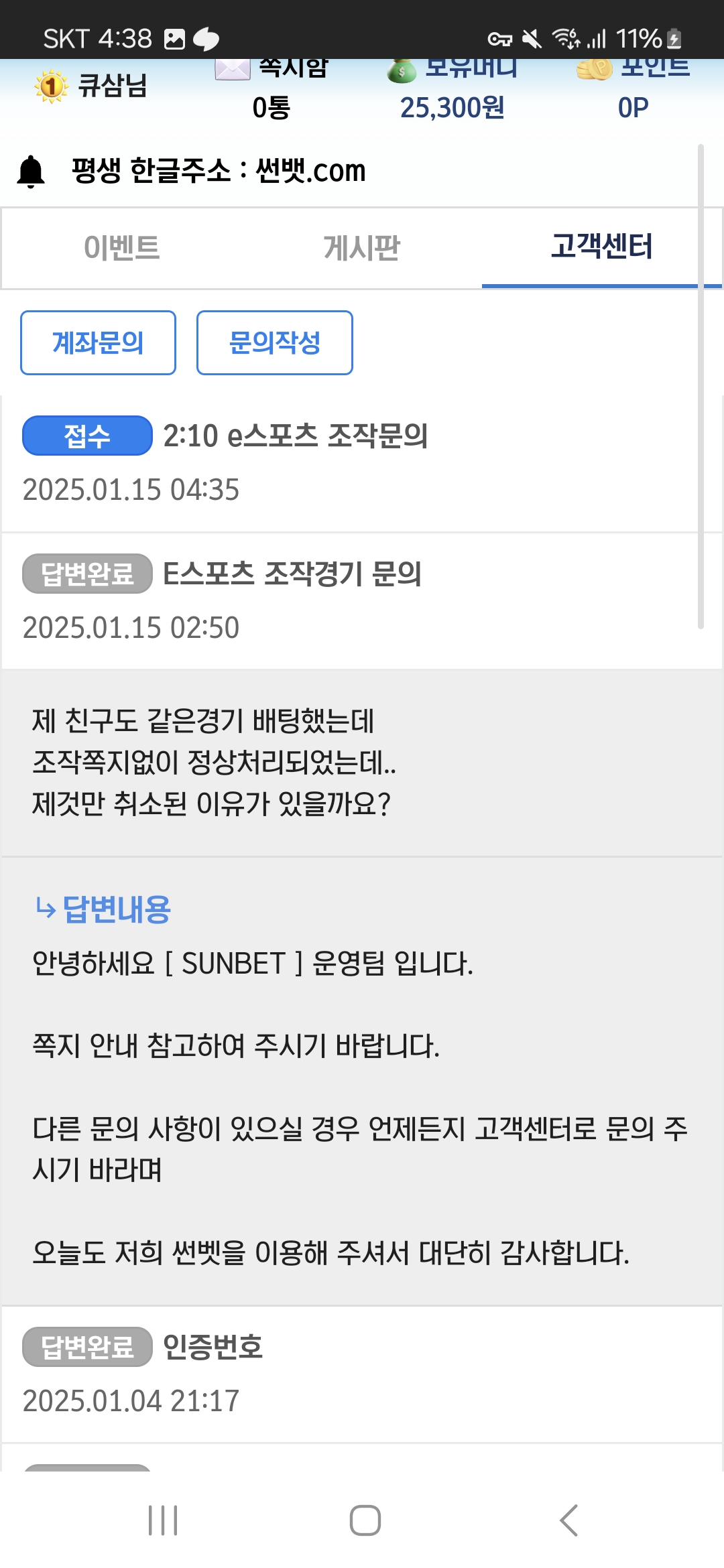Open 문의작성 to write an inquiry
The image size is (724, 1568).
pyautogui.click(x=274, y=342)
